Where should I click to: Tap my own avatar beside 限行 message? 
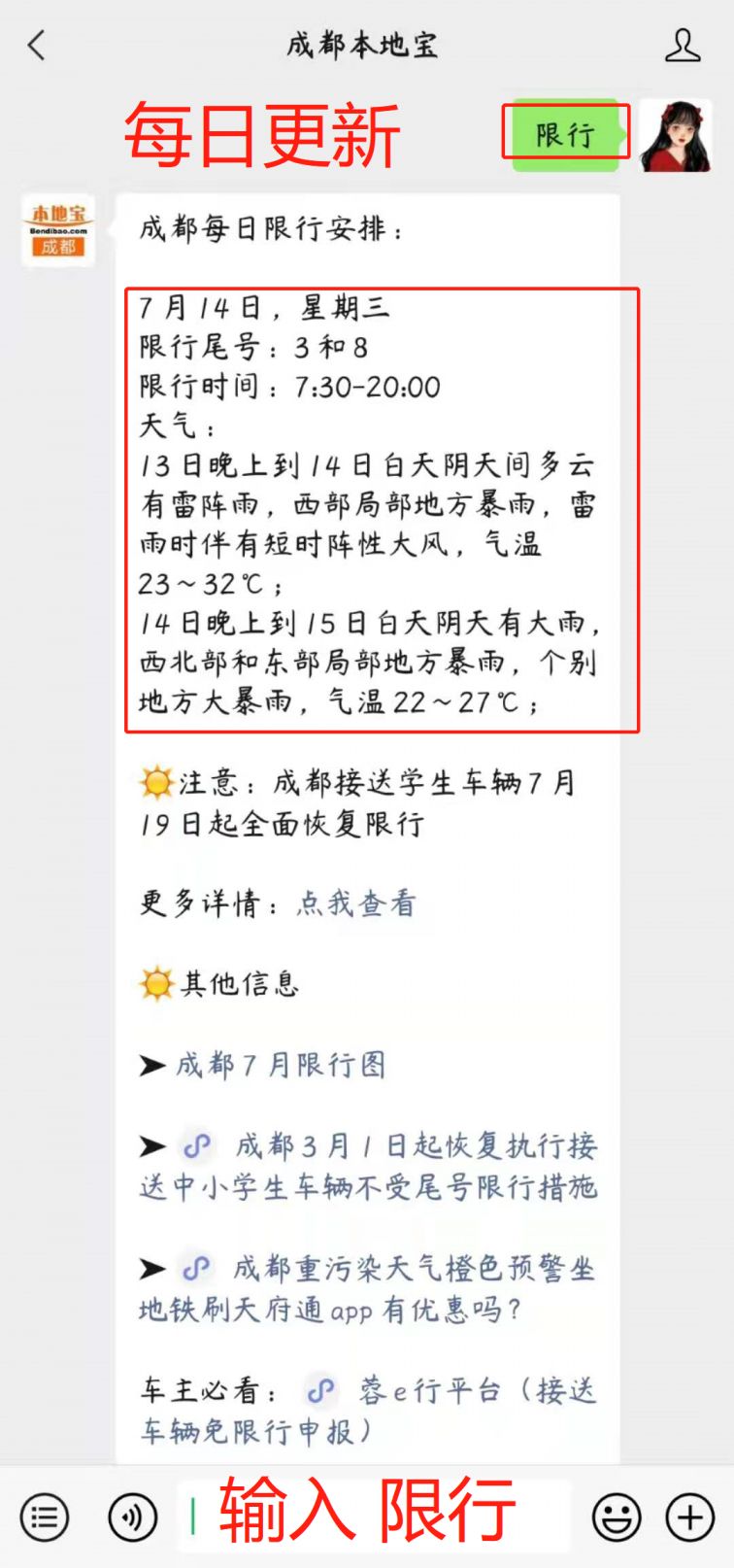(x=676, y=135)
